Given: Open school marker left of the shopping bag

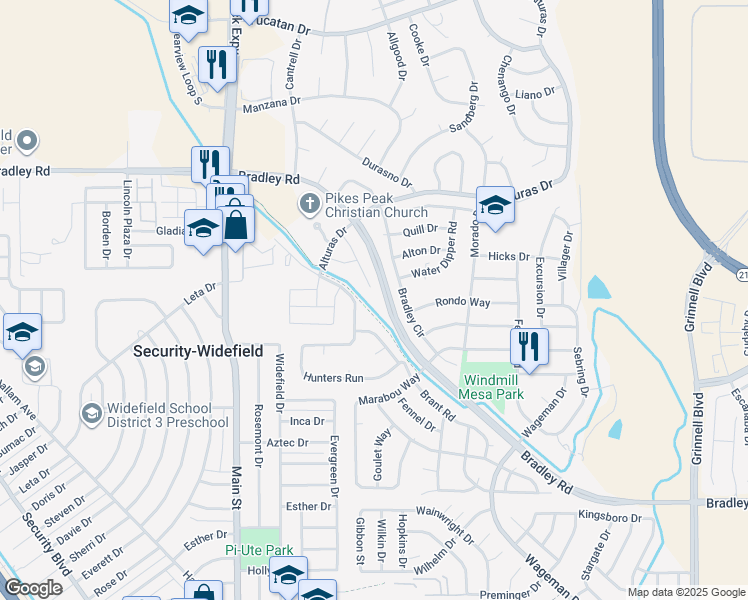Looking at the screenshot, I should click(x=203, y=228).
